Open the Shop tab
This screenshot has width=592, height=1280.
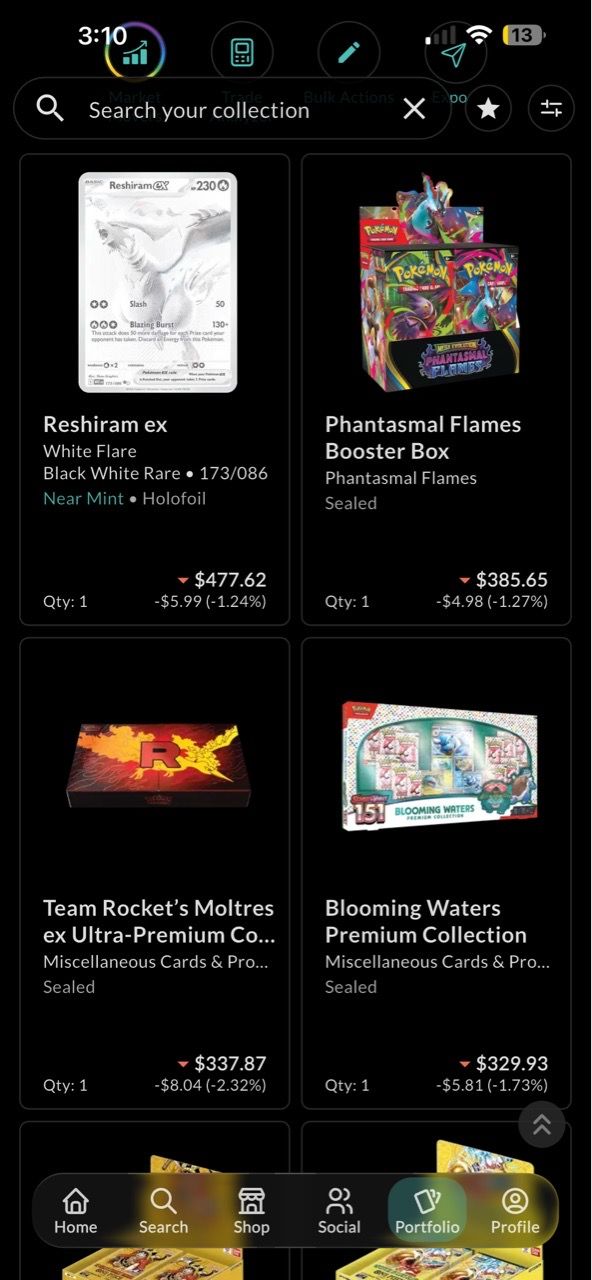click(x=251, y=1211)
